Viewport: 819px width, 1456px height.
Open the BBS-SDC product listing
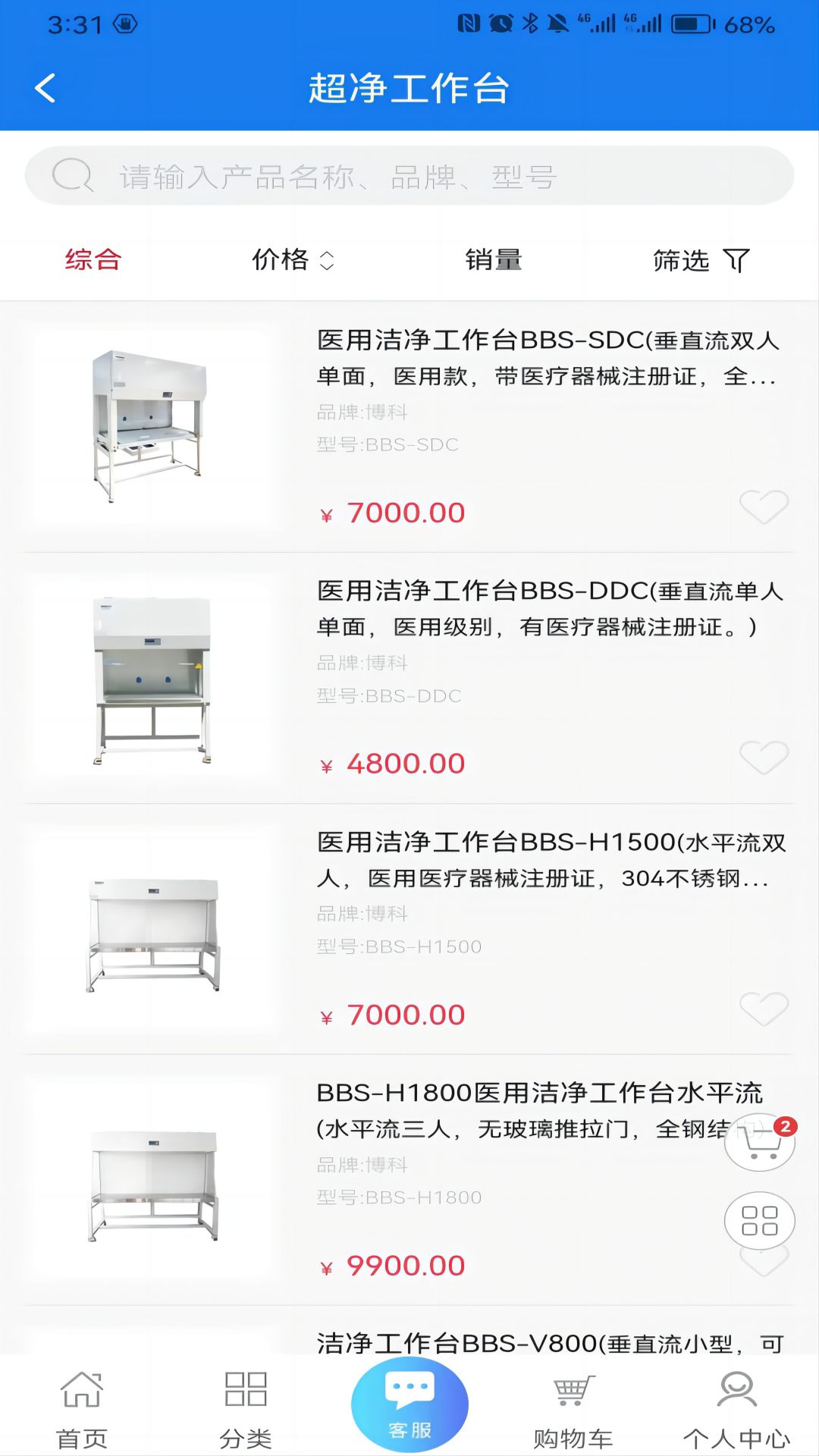point(546,358)
